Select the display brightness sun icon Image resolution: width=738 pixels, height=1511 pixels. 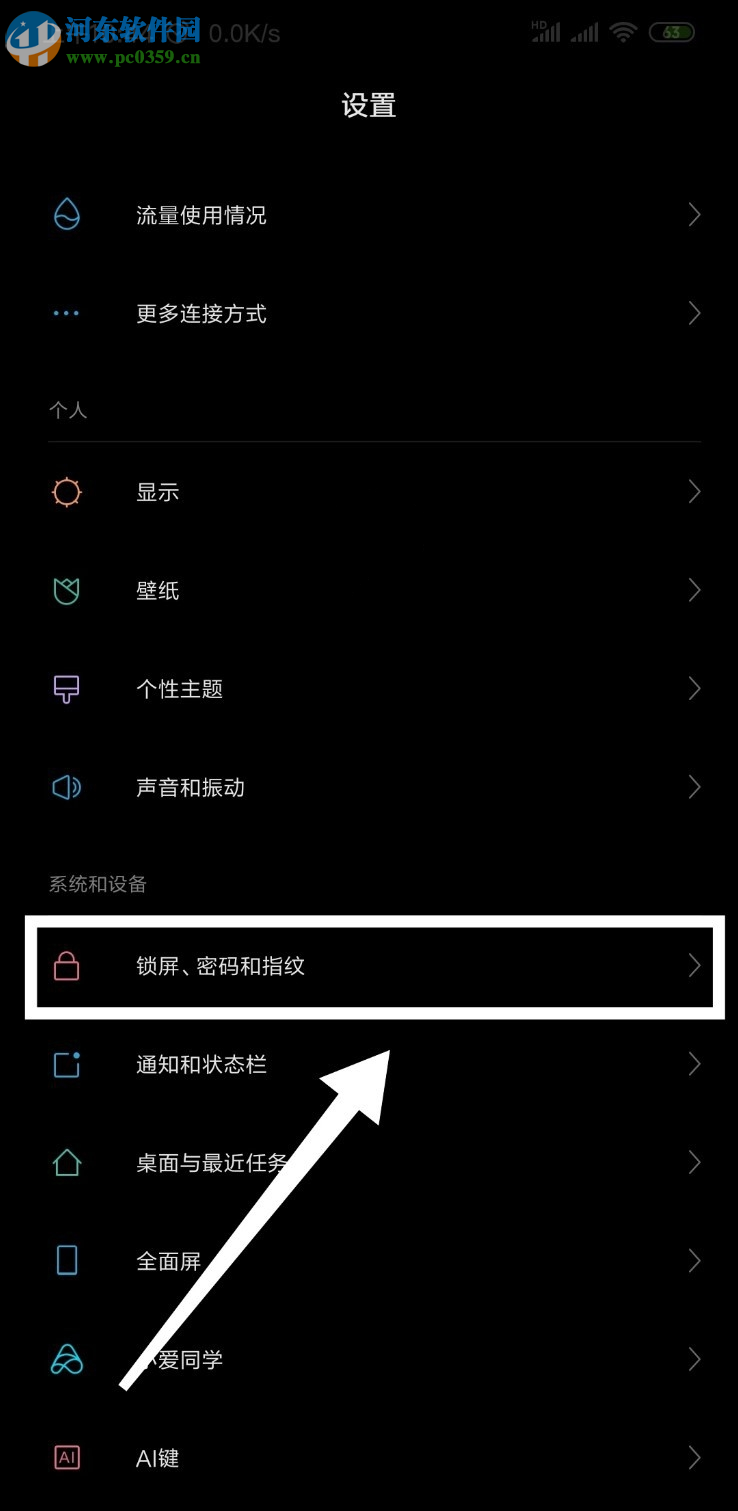(66, 491)
